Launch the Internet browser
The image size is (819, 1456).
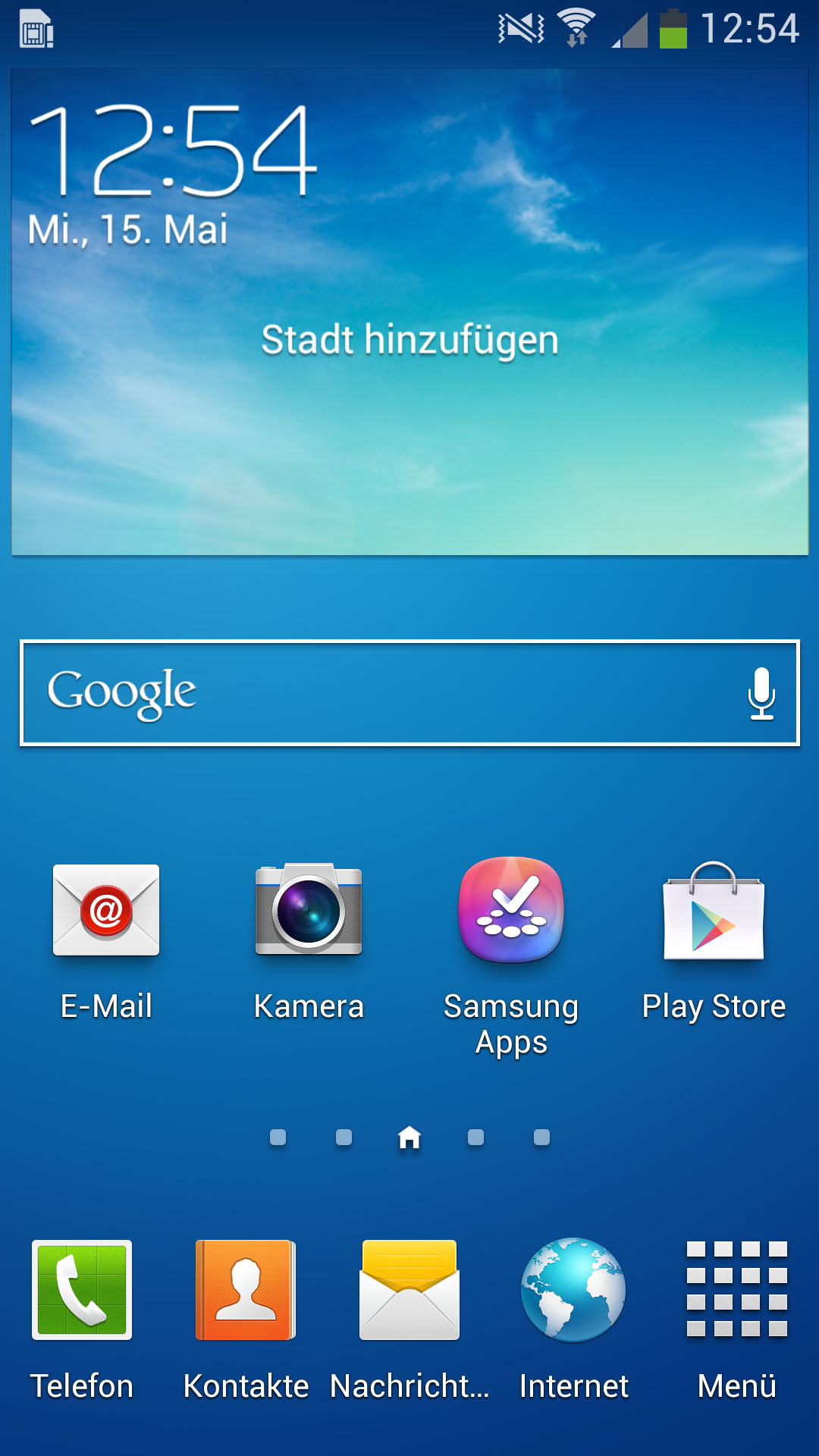click(573, 1320)
